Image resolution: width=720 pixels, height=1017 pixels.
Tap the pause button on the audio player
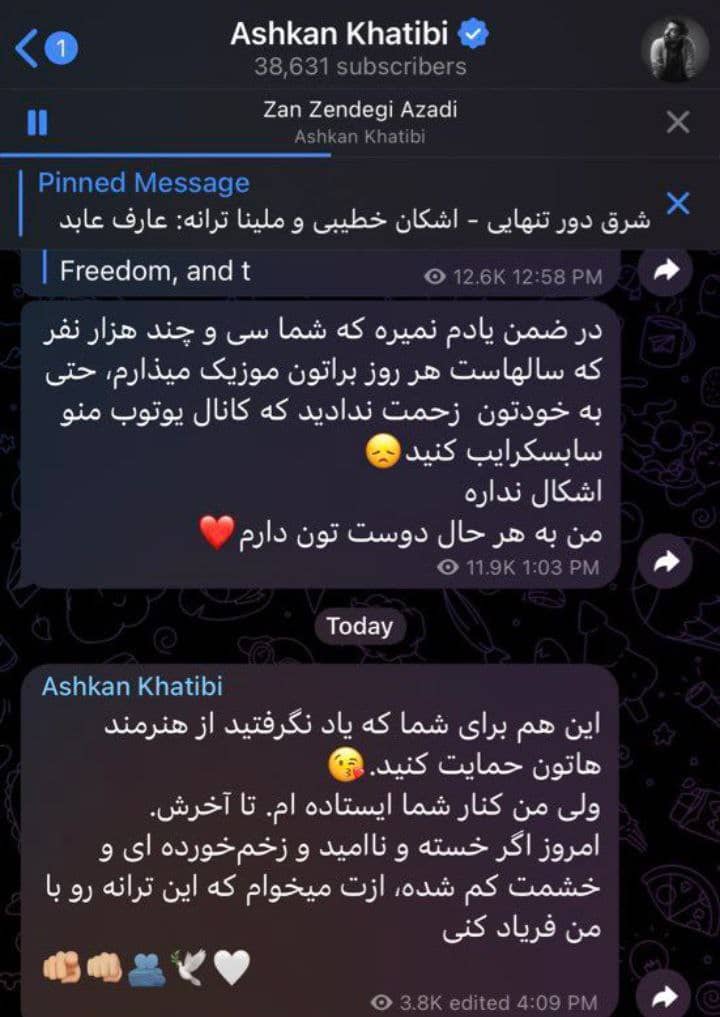37,122
